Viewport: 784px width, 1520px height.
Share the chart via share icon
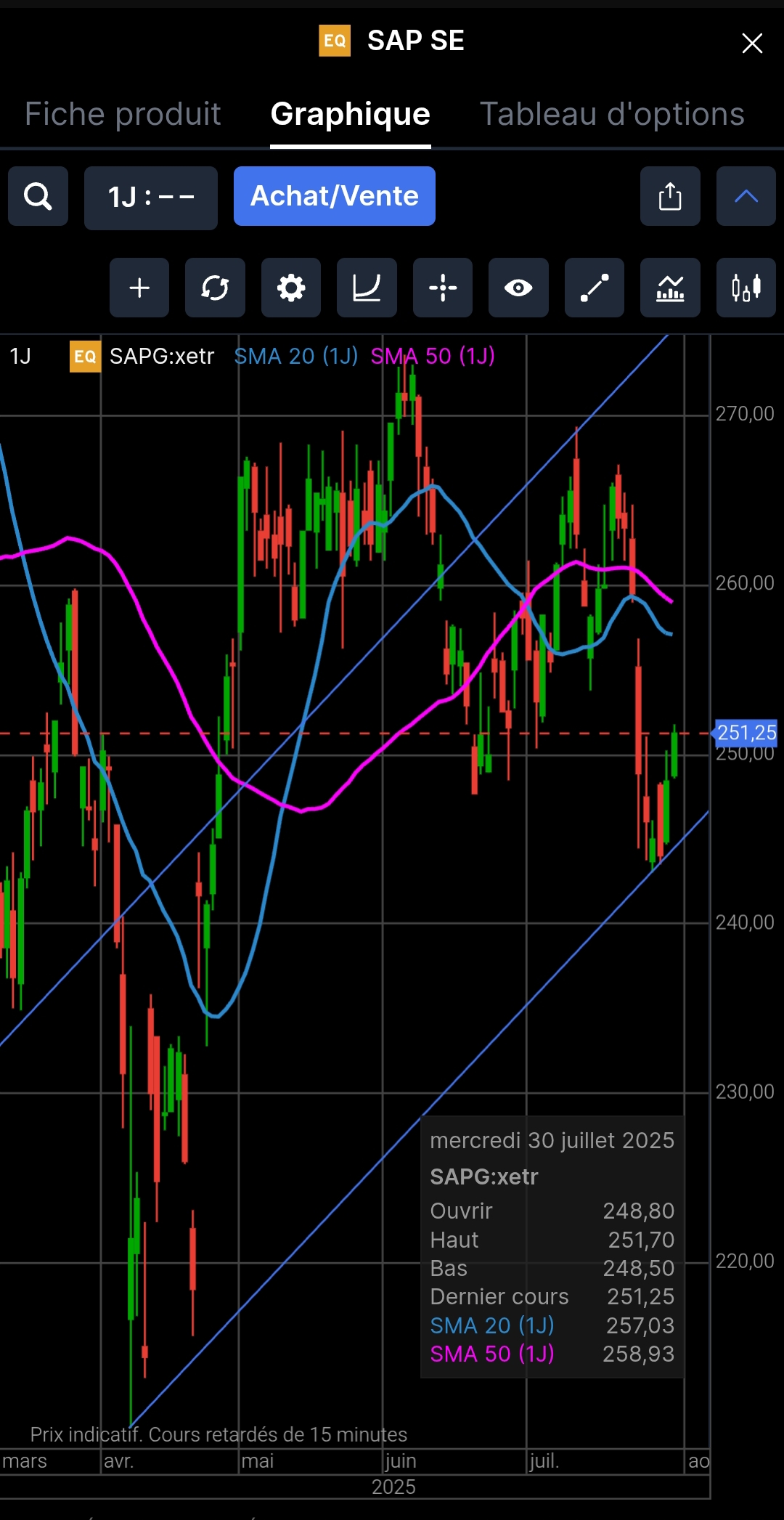pos(669,196)
